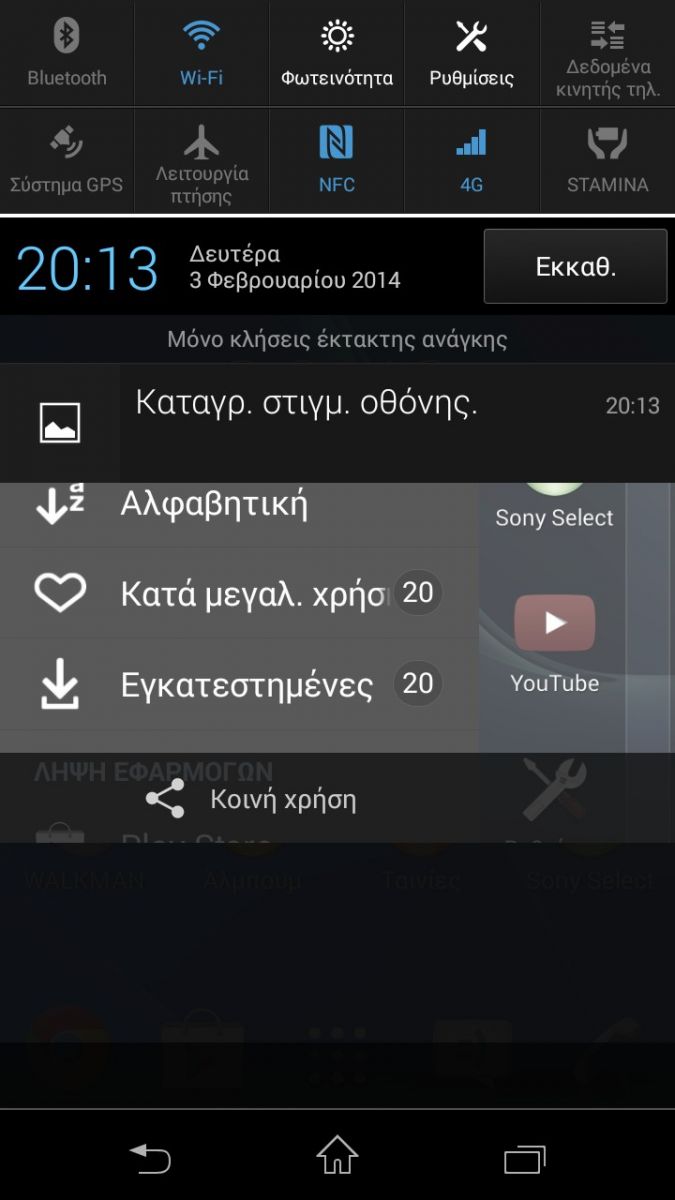Toggle Δεδομένα κινητής τηλ. mobile data
The width and height of the screenshot is (675, 1200).
[x=608, y=53]
